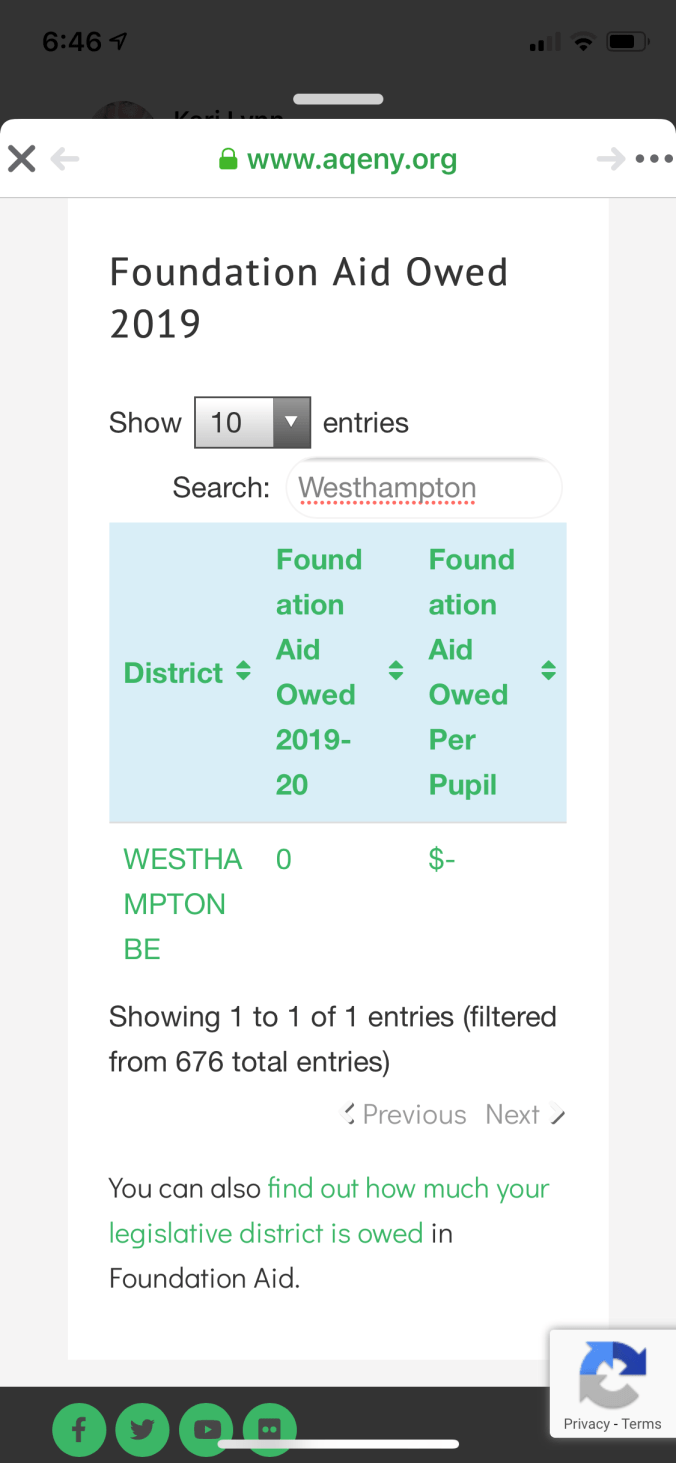The image size is (676, 1463).
Task: Edit the Westhampton search field
Action: 424,488
